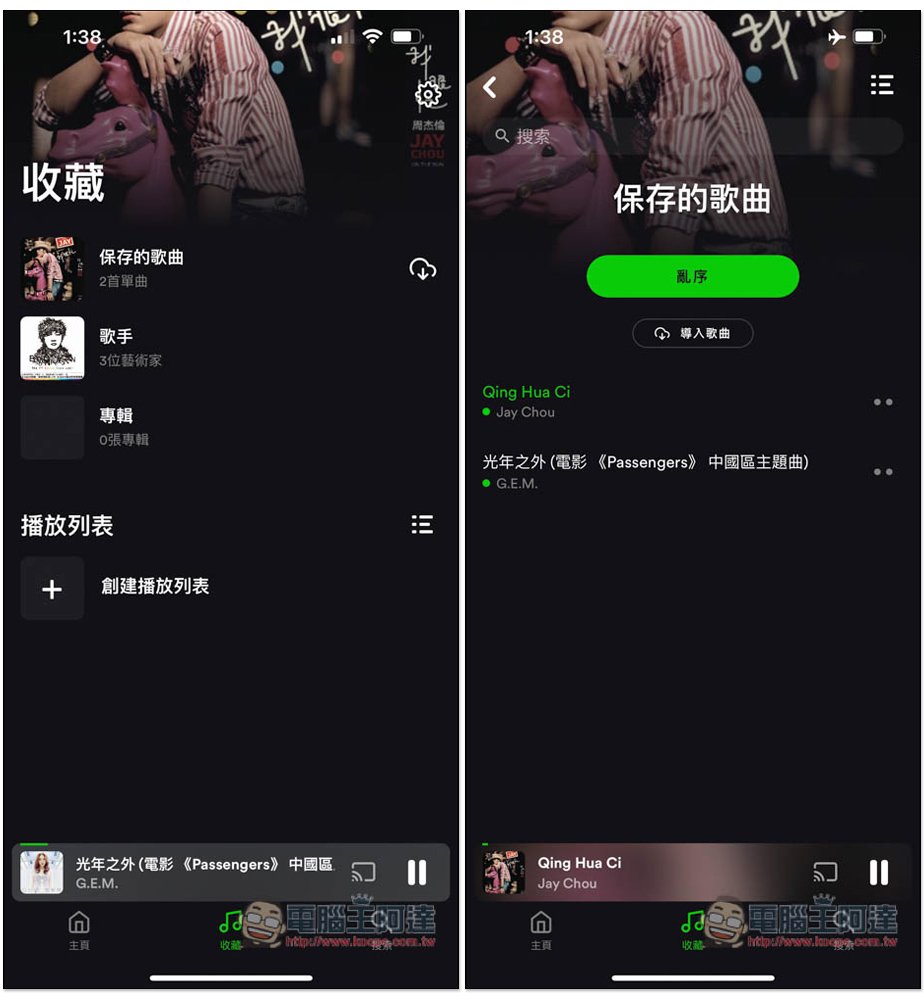
Task: Tap the cloud download icon beside 2首單曲
Action: 423,269
